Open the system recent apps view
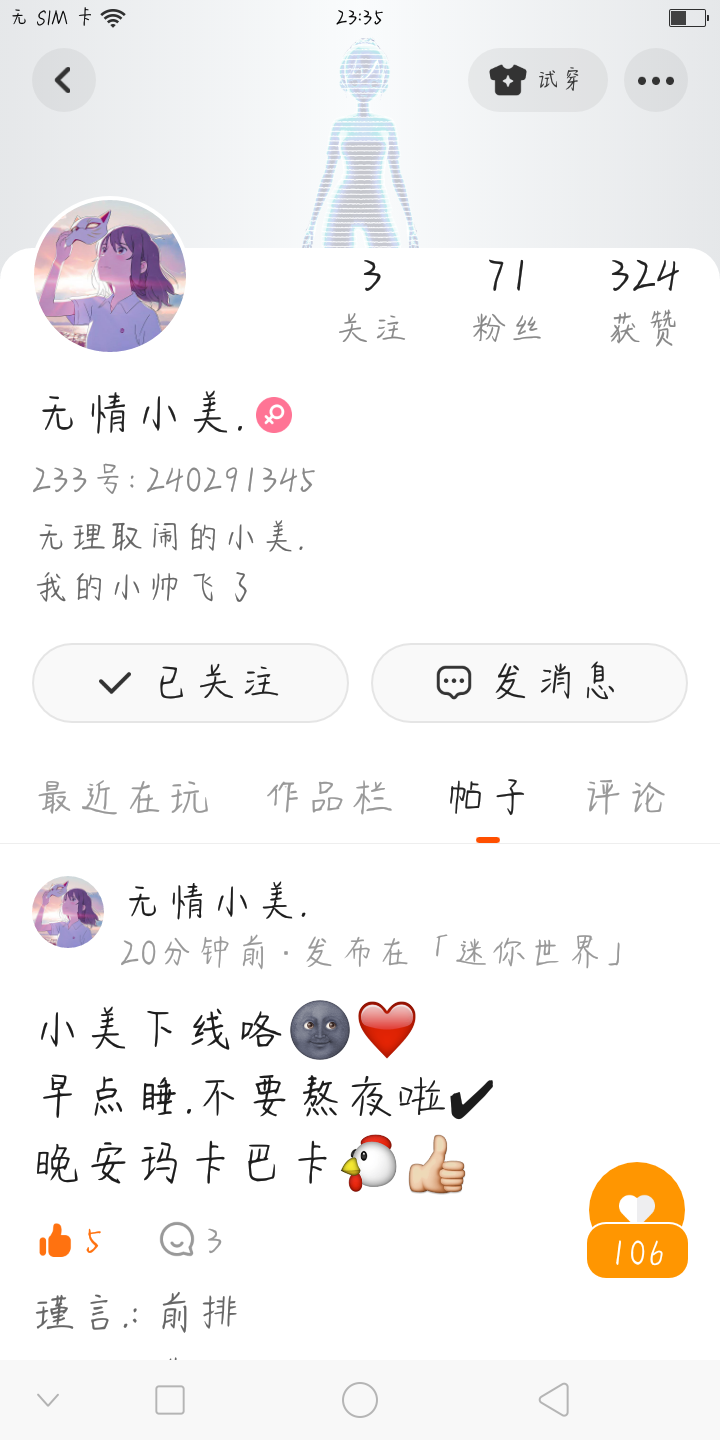 [170, 1400]
